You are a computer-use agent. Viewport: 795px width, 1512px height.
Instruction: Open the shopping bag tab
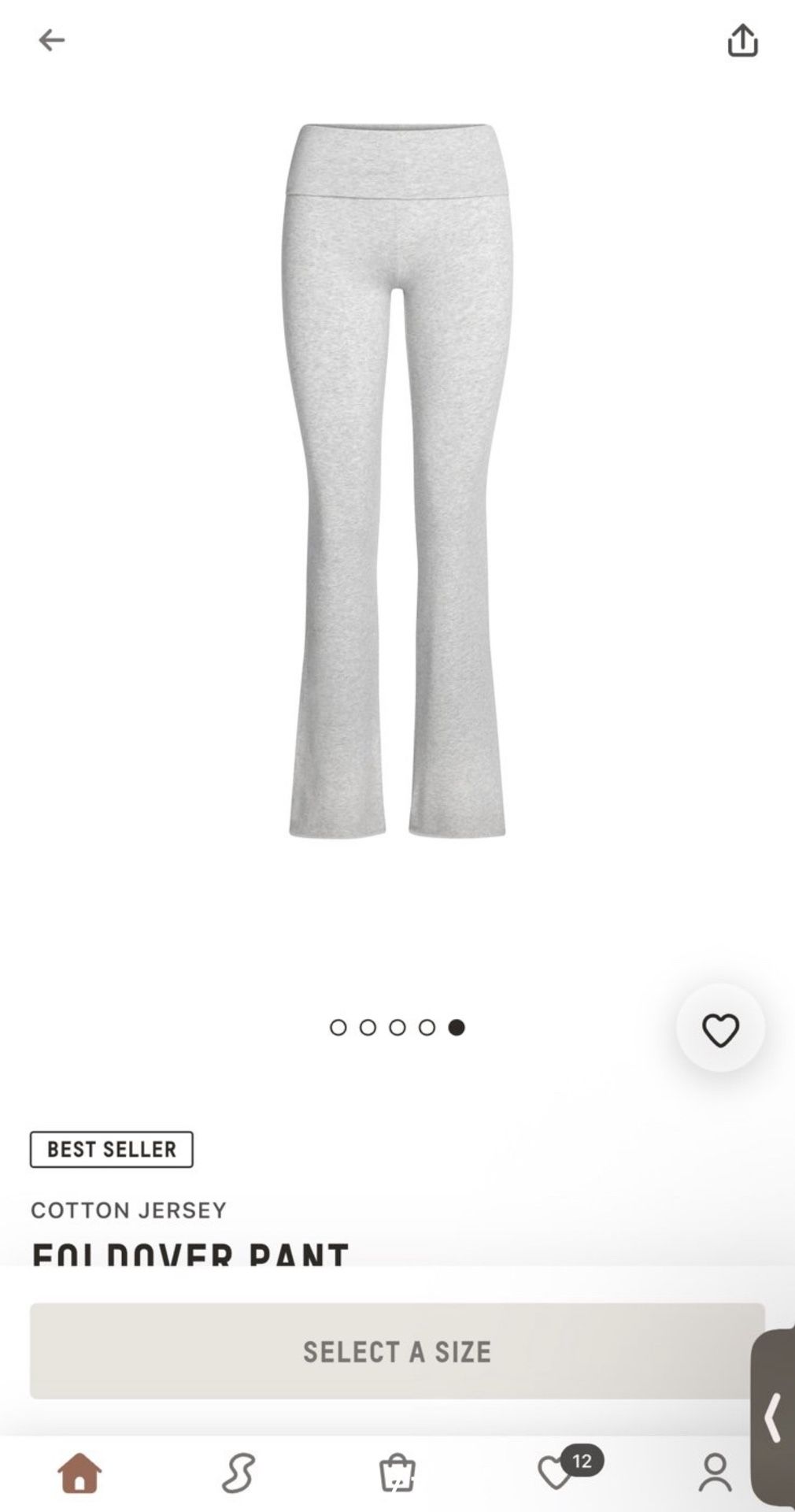[x=397, y=1473]
